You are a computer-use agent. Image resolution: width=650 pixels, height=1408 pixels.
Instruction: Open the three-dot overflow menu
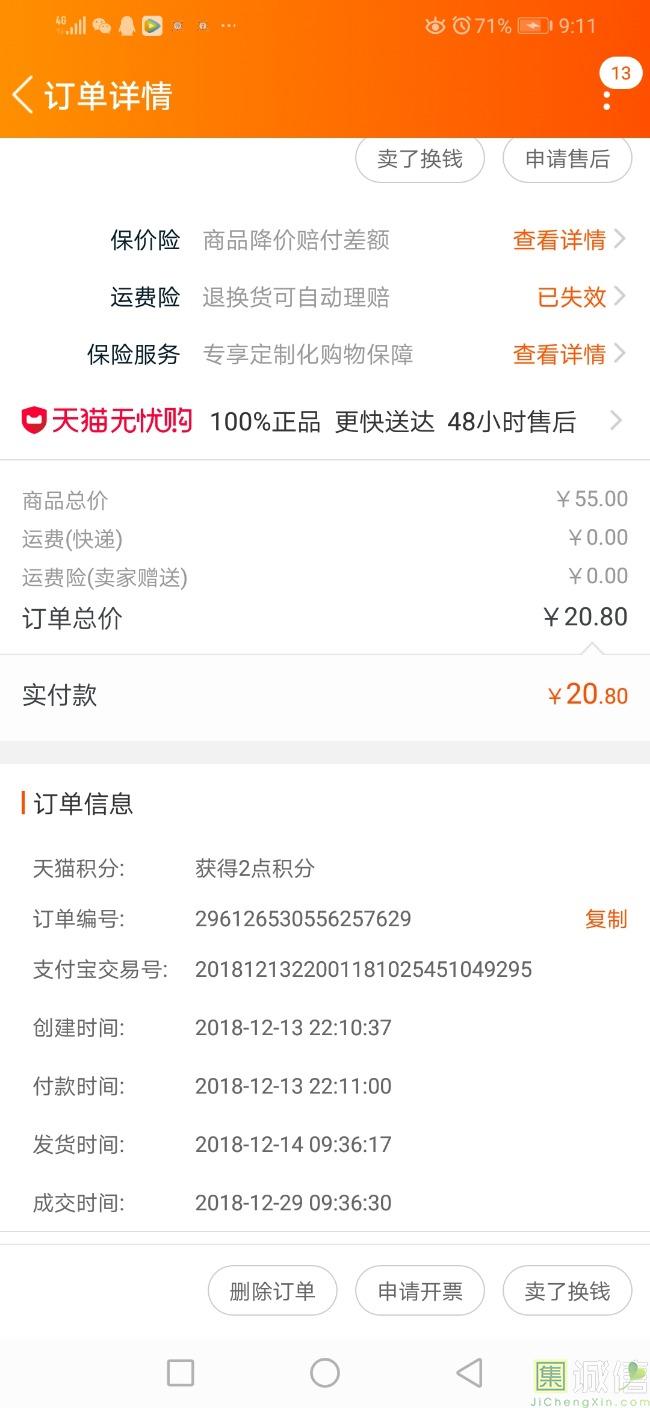tap(606, 100)
